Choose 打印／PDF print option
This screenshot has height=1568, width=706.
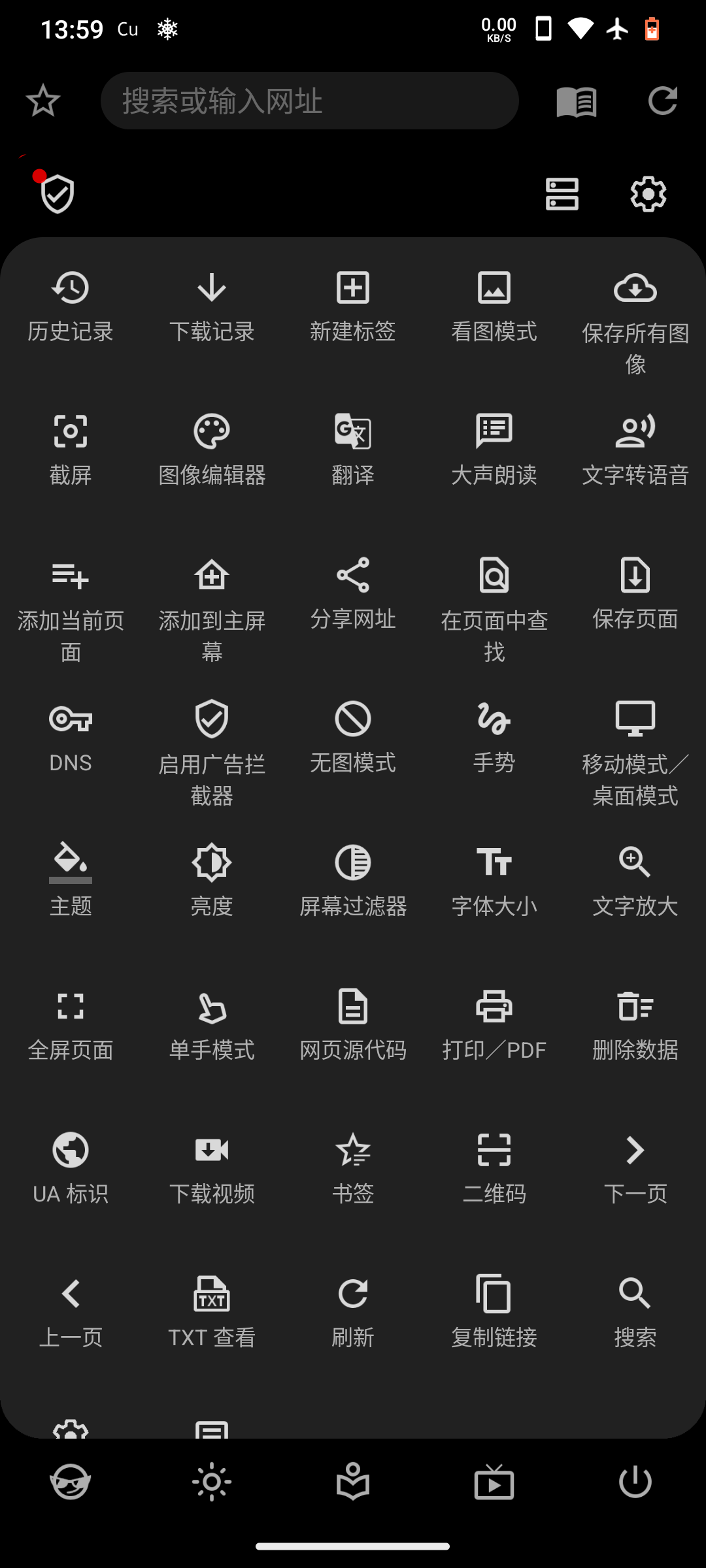pyautogui.click(x=494, y=1024)
